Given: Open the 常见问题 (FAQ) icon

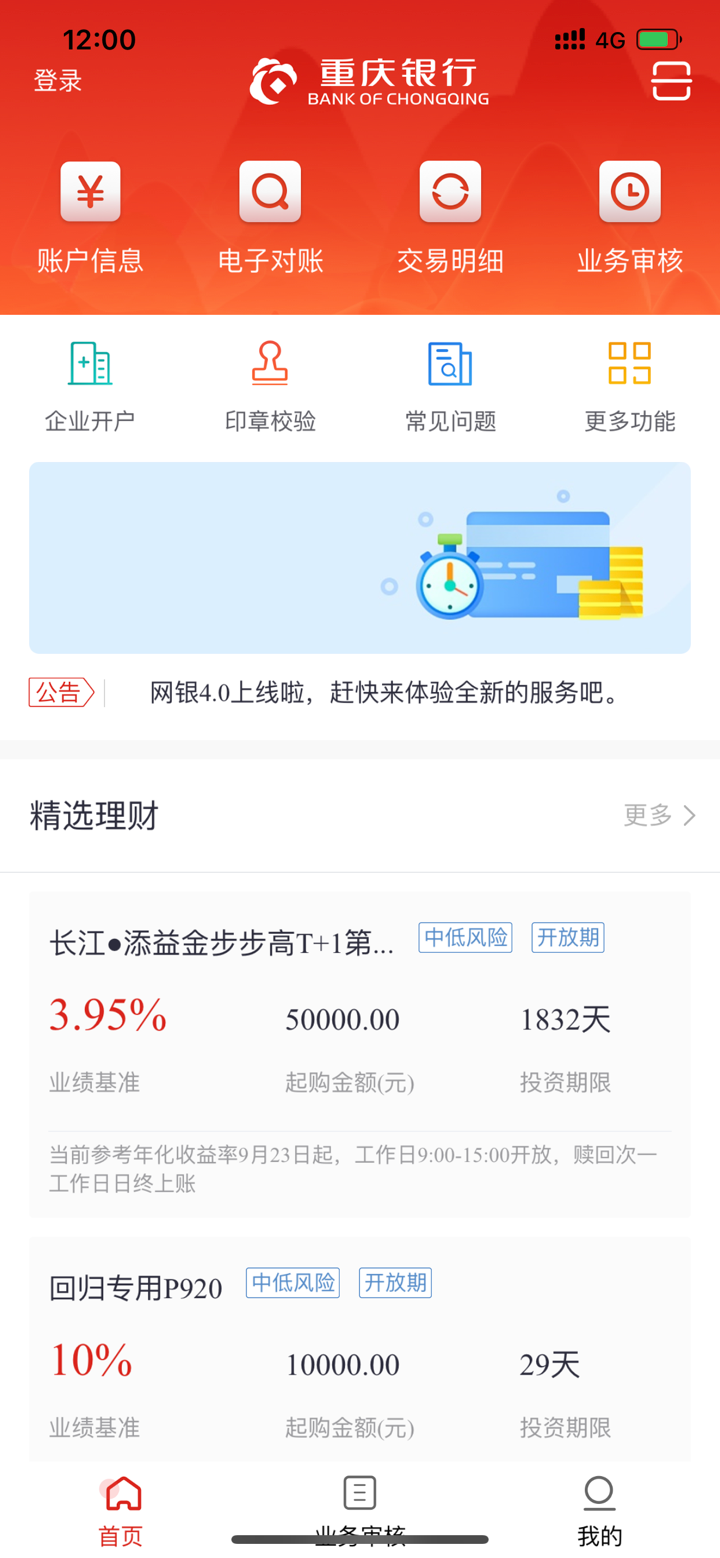Looking at the screenshot, I should pyautogui.click(x=450, y=385).
